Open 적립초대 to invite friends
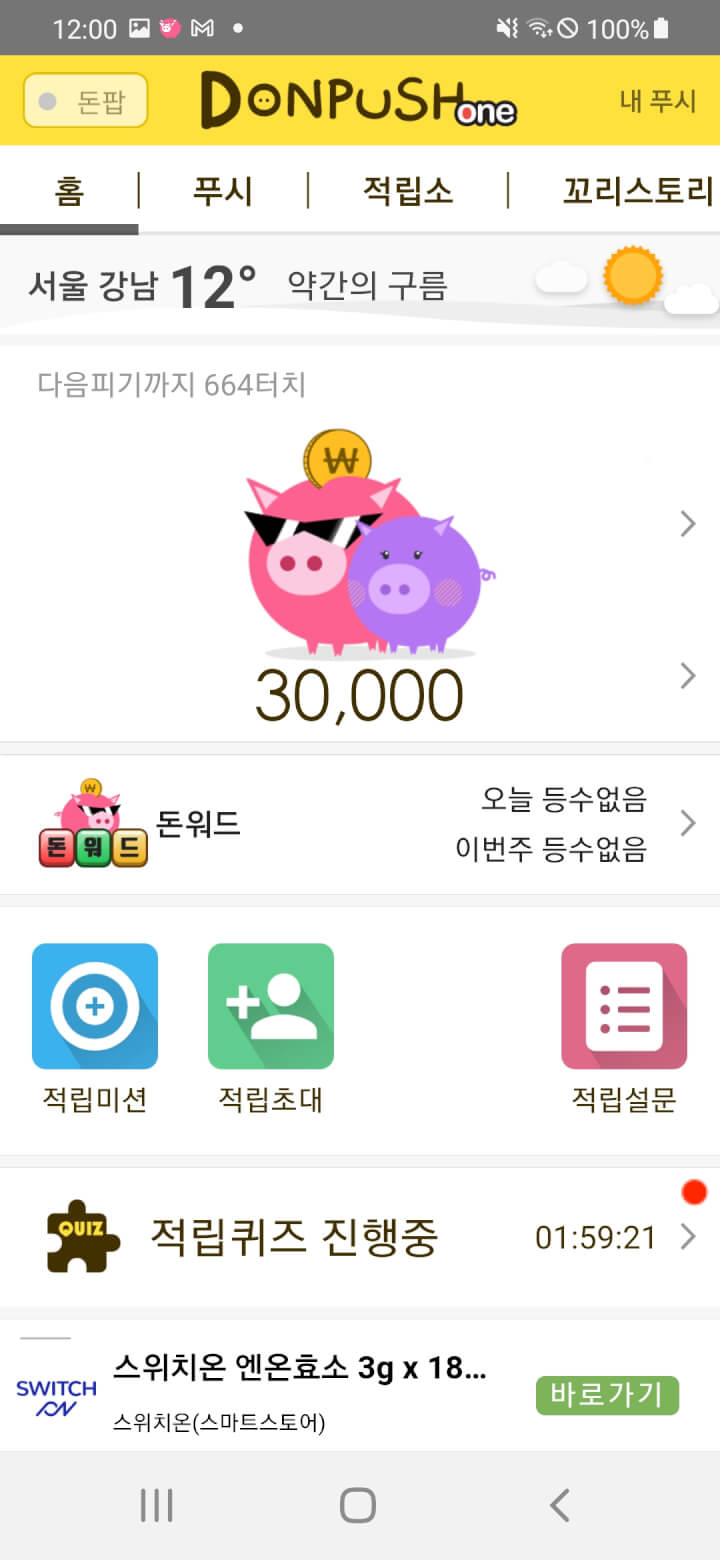This screenshot has height=1560, width=720. 271,1027
